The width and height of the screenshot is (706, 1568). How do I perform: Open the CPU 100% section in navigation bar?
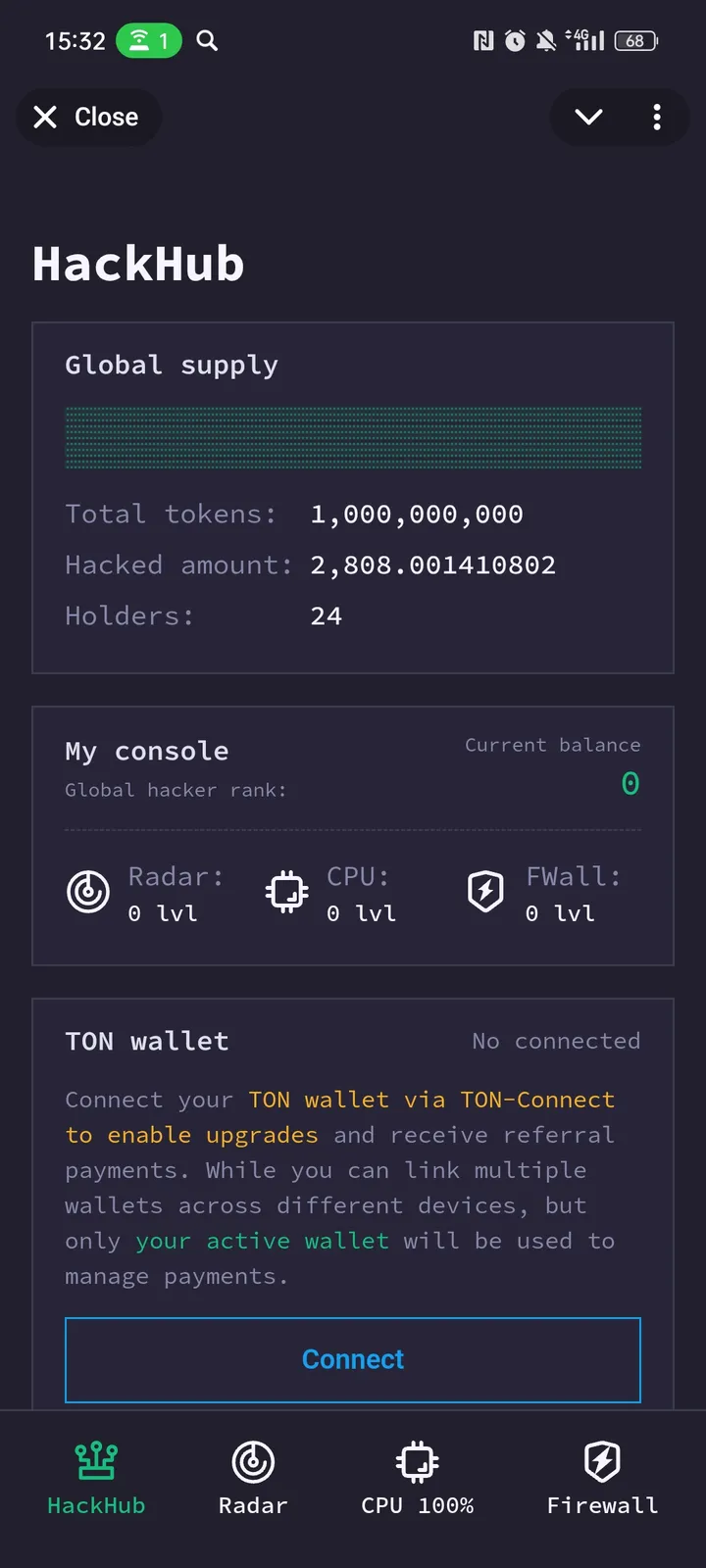(417, 1475)
